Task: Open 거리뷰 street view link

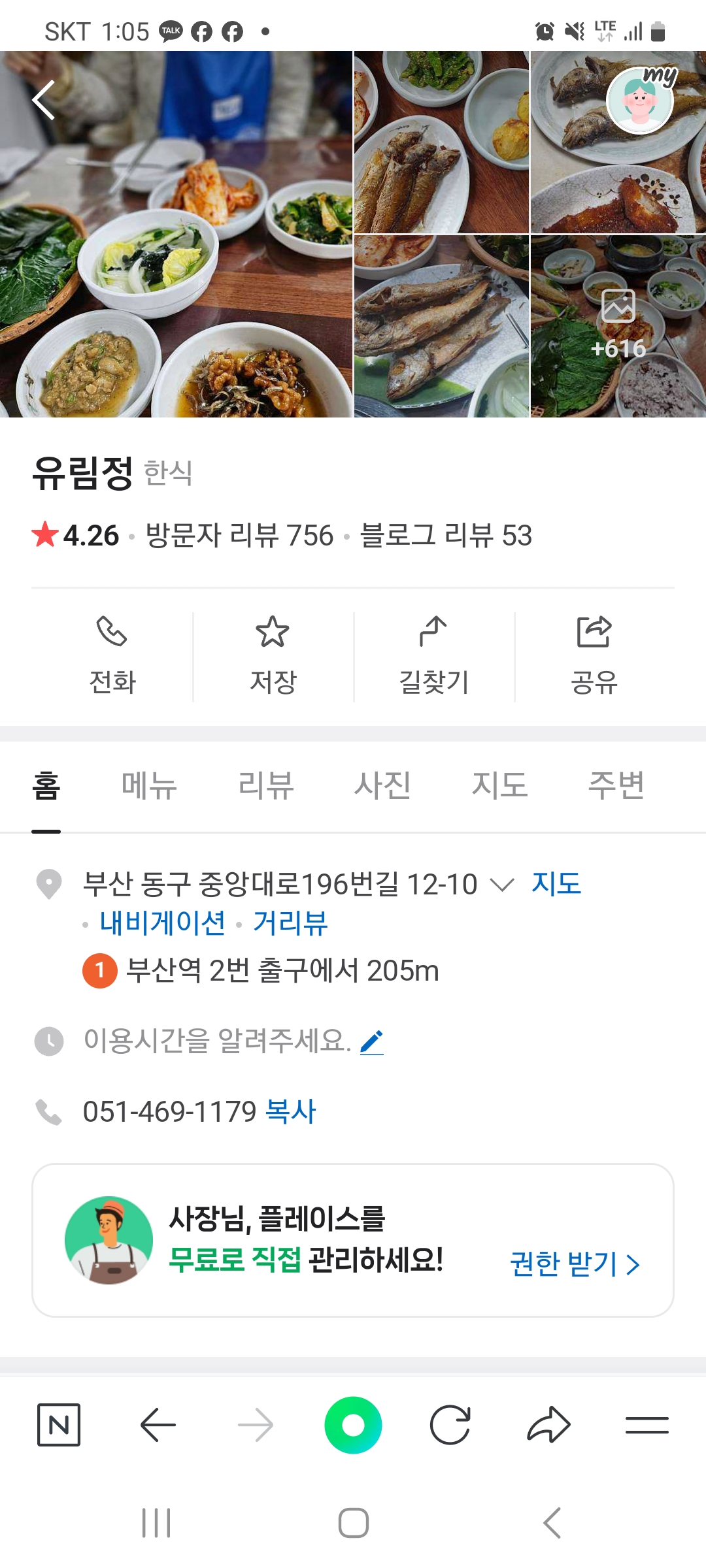Action: (290, 923)
